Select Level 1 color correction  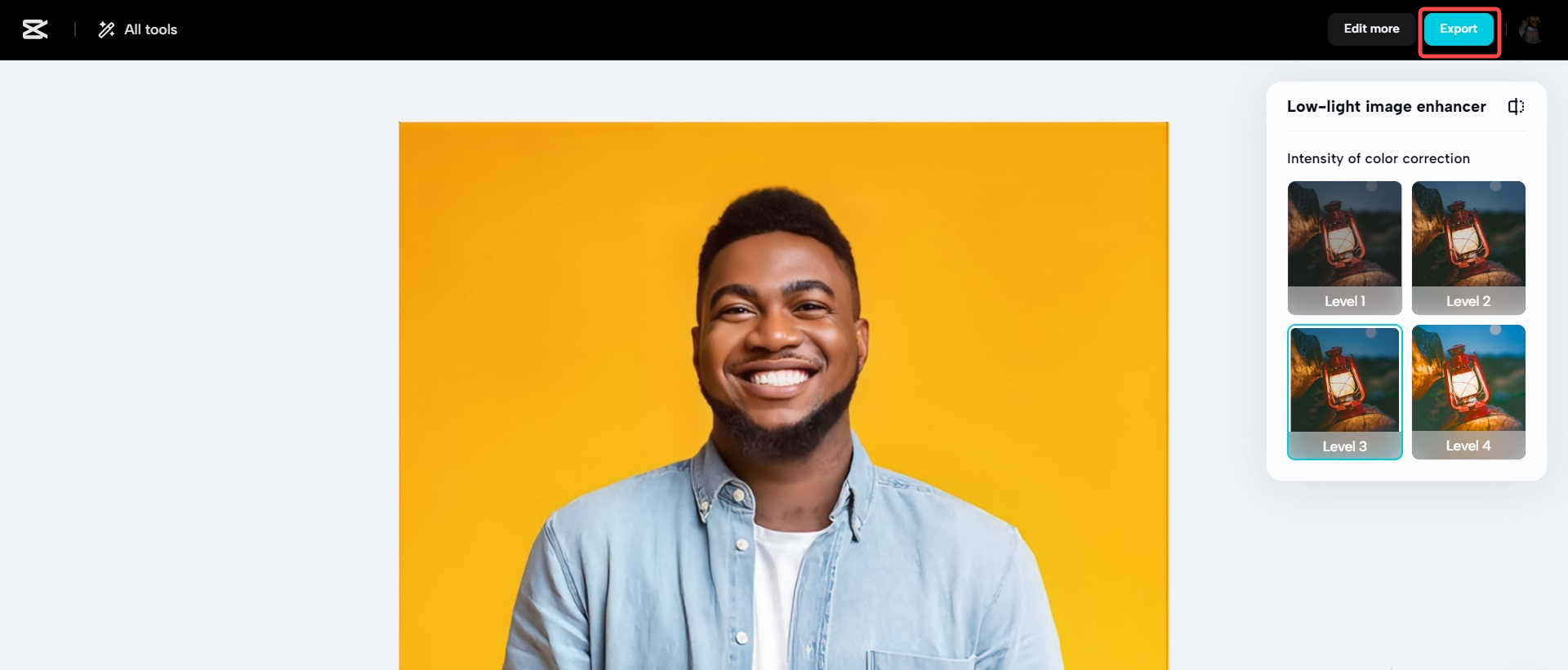[x=1344, y=247]
